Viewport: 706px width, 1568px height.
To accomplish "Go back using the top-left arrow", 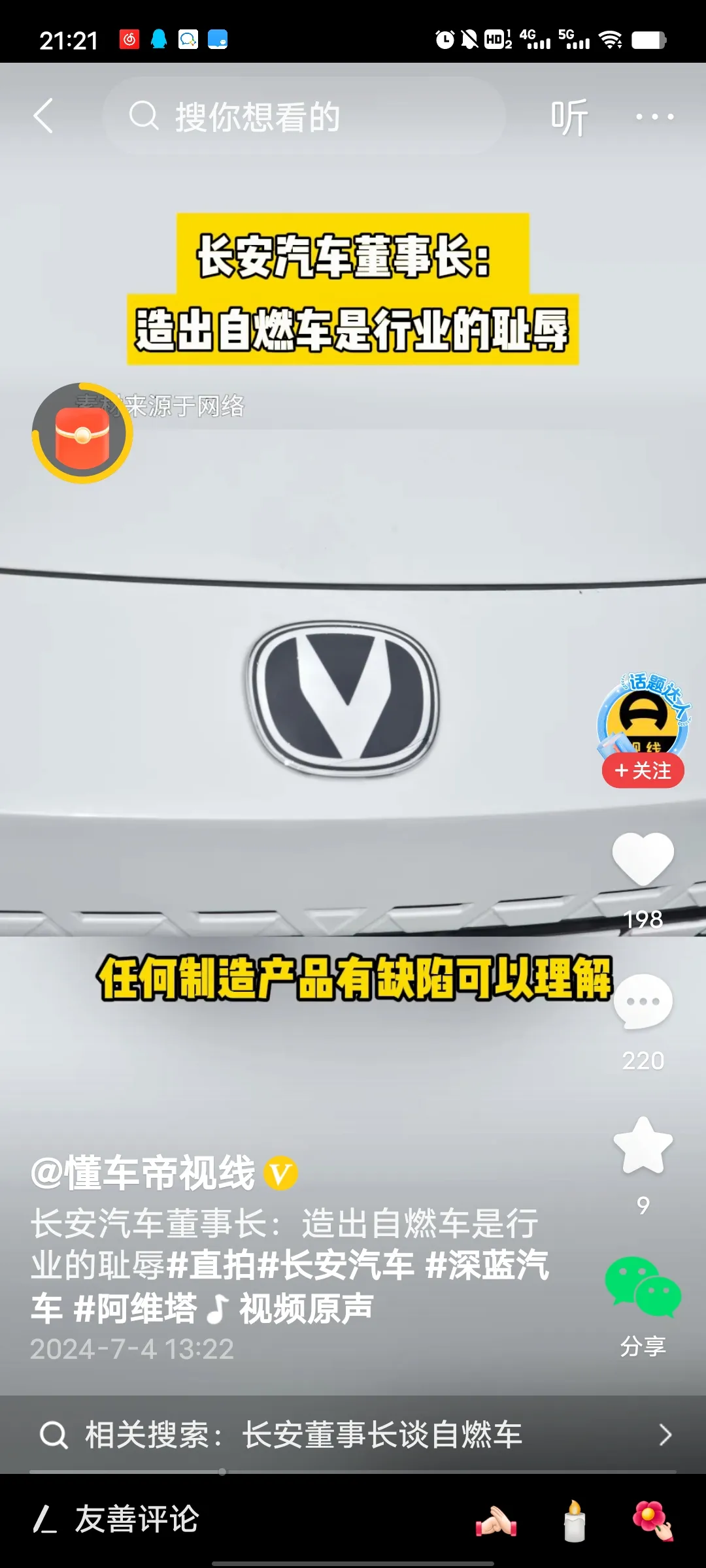I will point(44,116).
